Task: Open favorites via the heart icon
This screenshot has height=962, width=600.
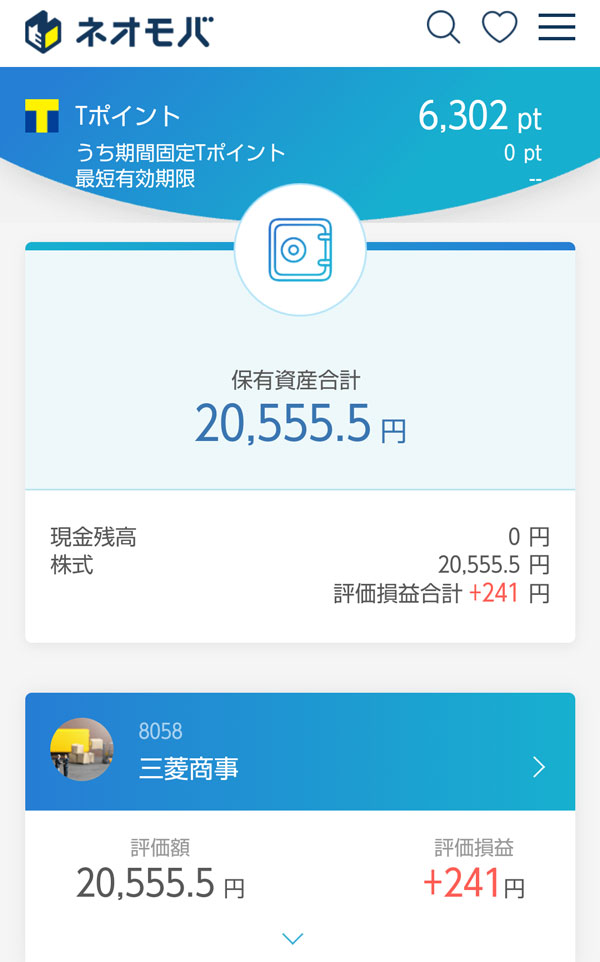Action: 499,28
